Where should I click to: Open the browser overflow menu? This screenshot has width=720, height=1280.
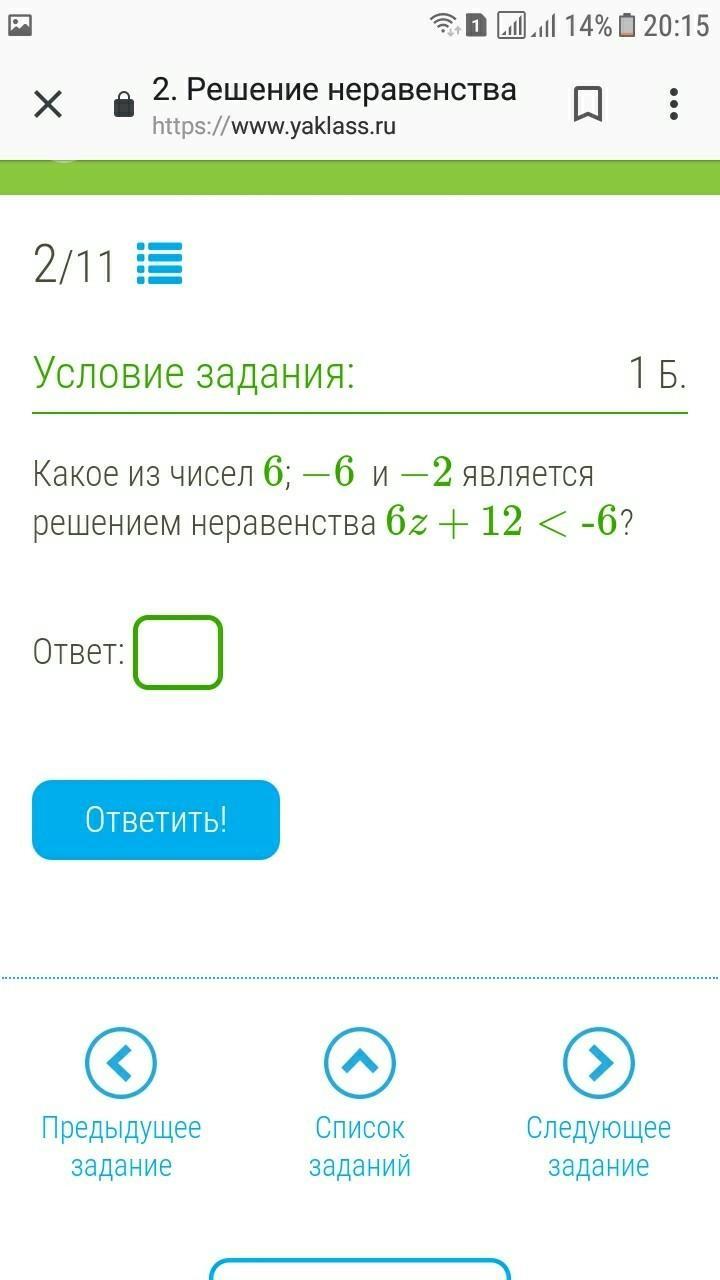pos(674,104)
